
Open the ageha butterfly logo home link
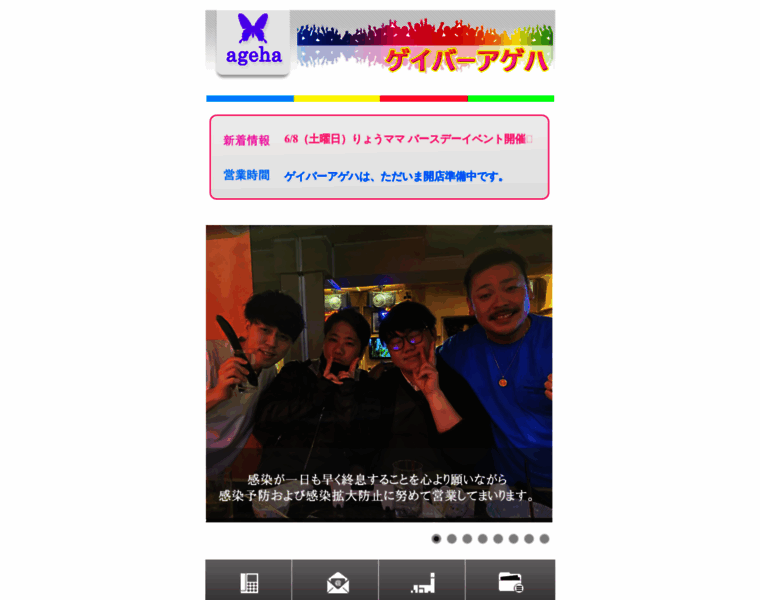[x=253, y=43]
